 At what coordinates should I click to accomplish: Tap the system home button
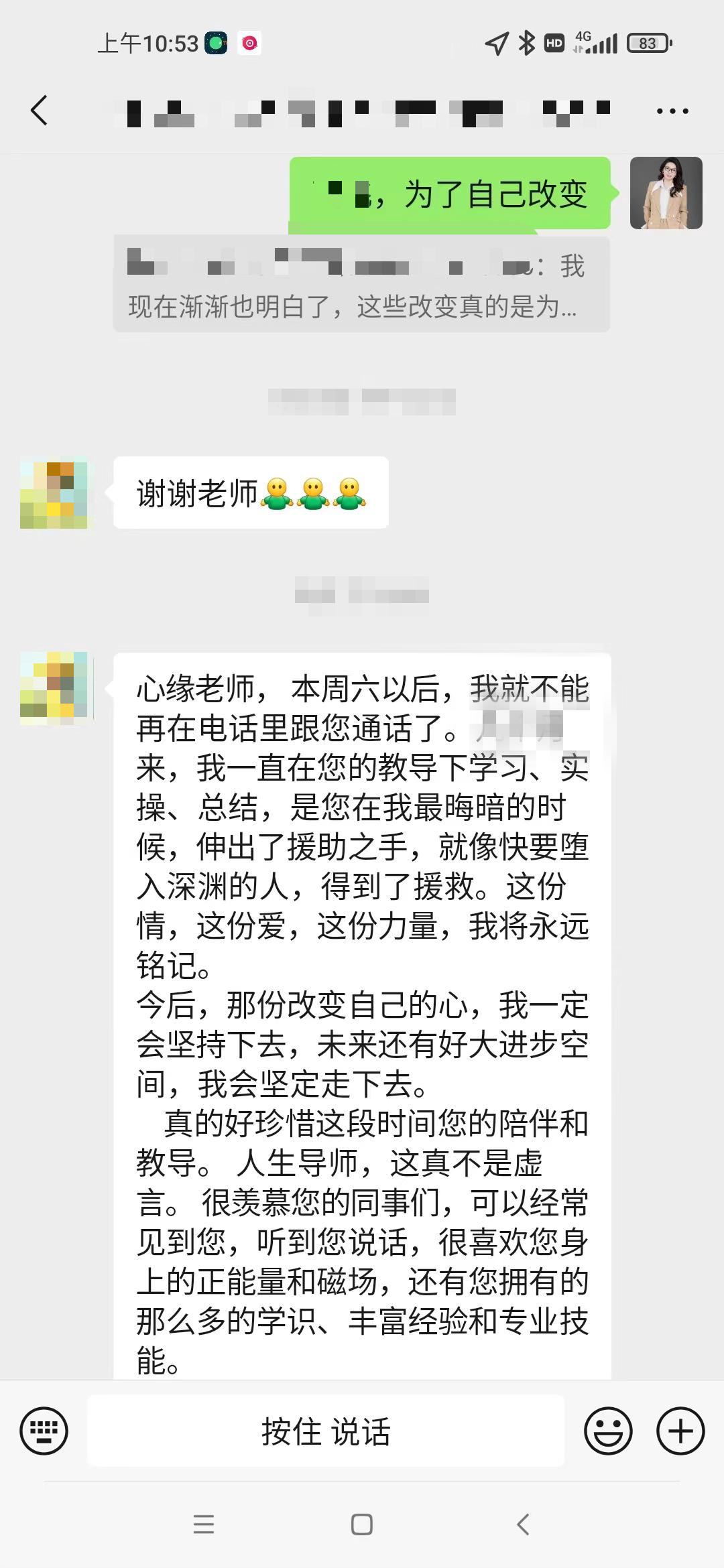click(361, 1524)
